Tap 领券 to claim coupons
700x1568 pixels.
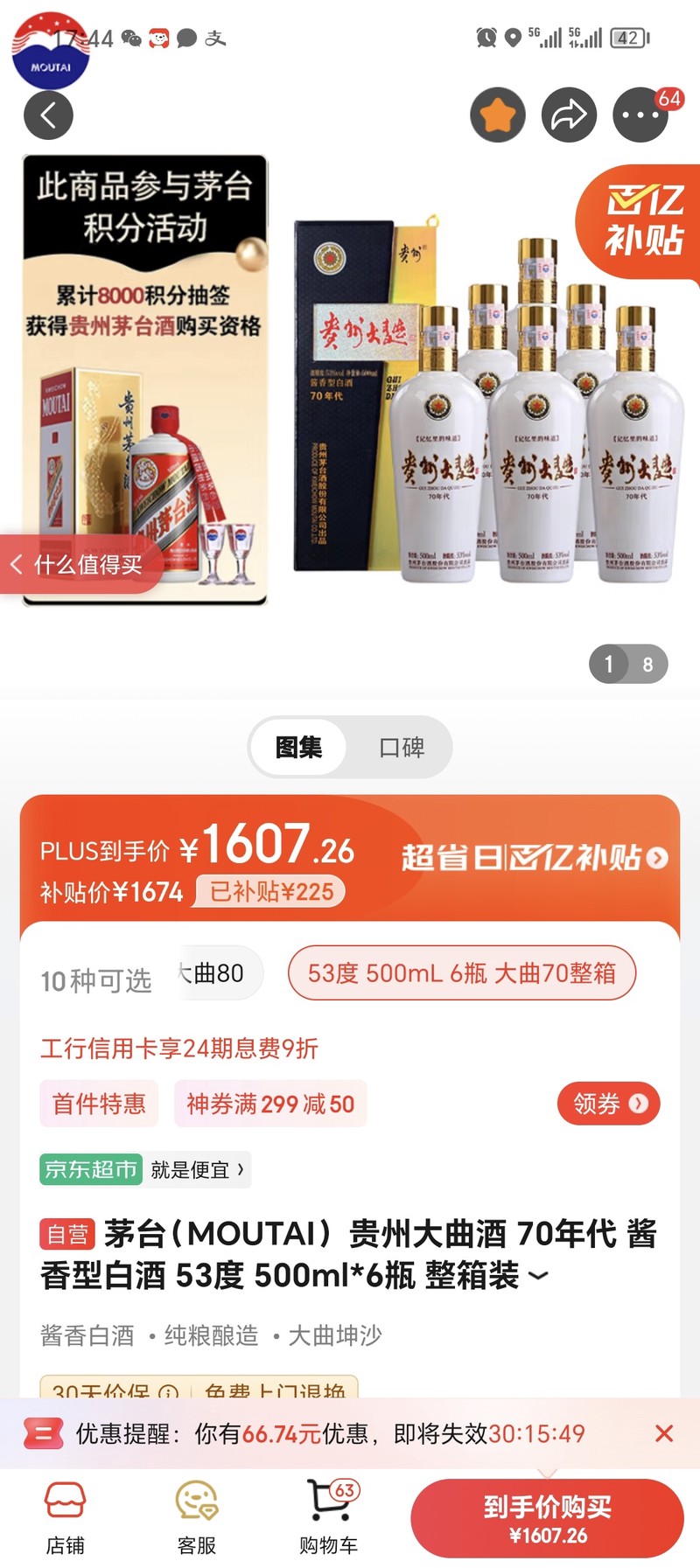click(x=608, y=1104)
